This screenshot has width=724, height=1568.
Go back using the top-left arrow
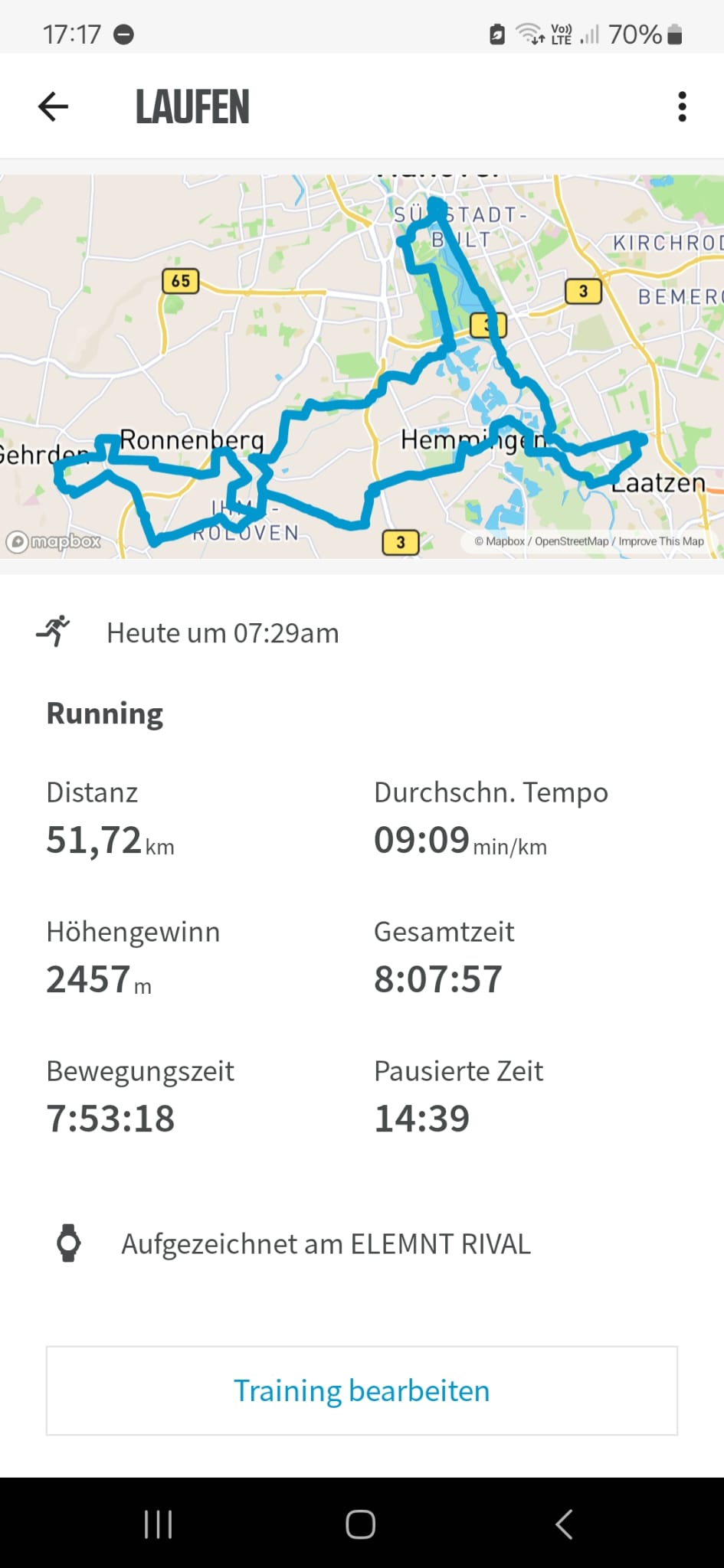pos(53,106)
